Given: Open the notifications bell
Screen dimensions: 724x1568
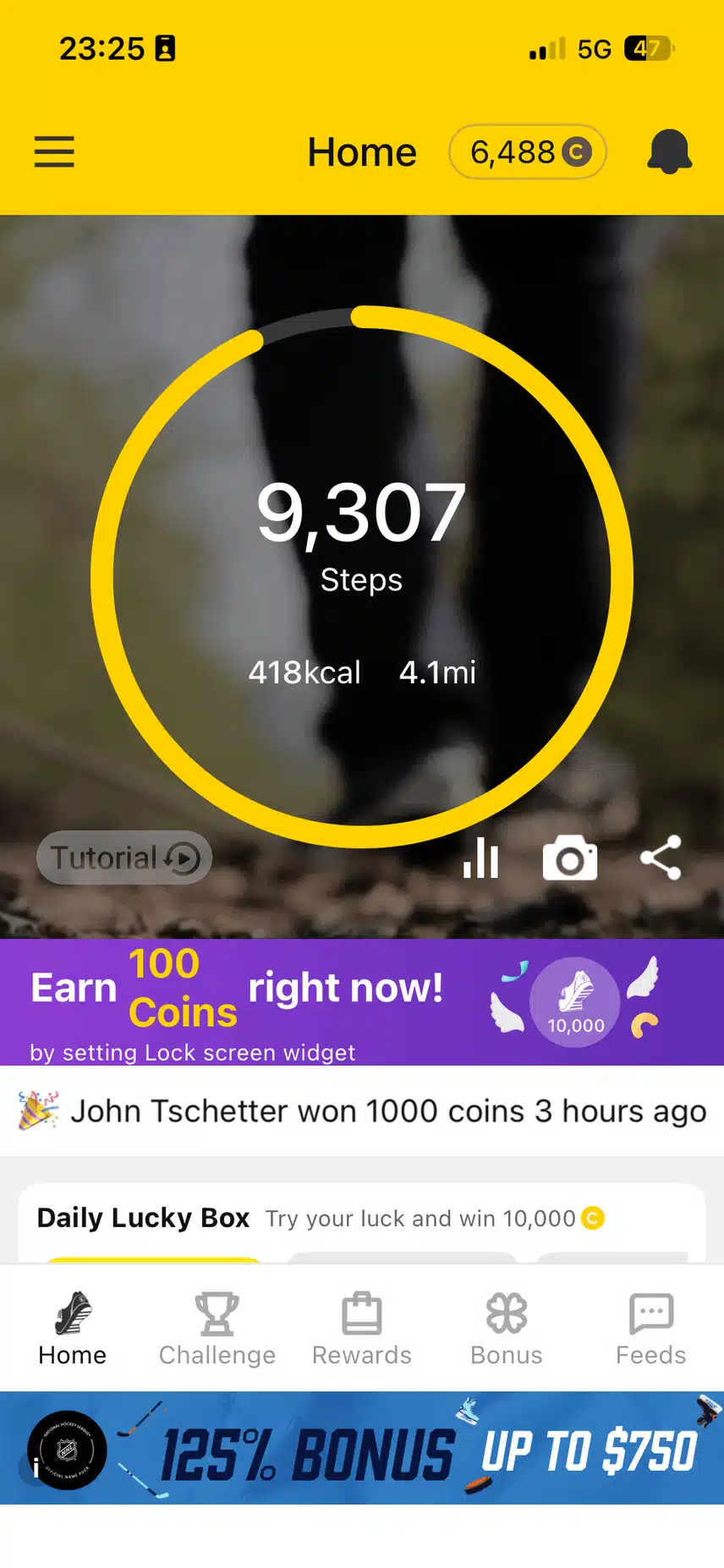Looking at the screenshot, I should coord(669,152).
